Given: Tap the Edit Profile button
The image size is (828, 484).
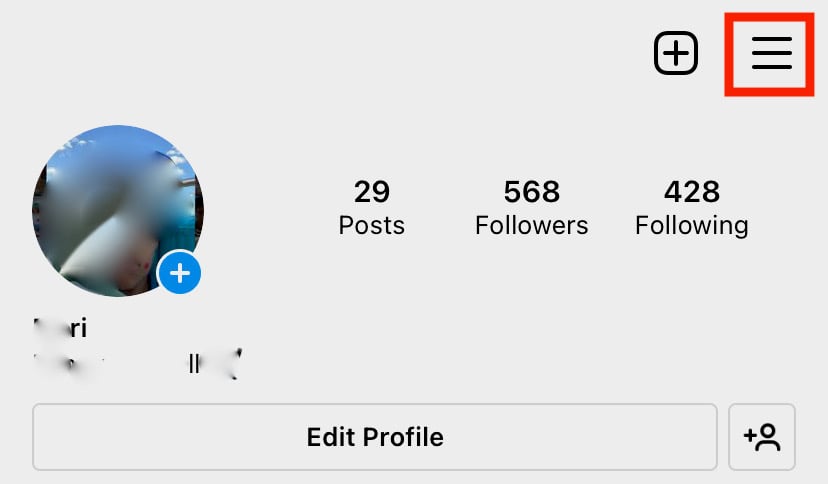Looking at the screenshot, I should (374, 437).
